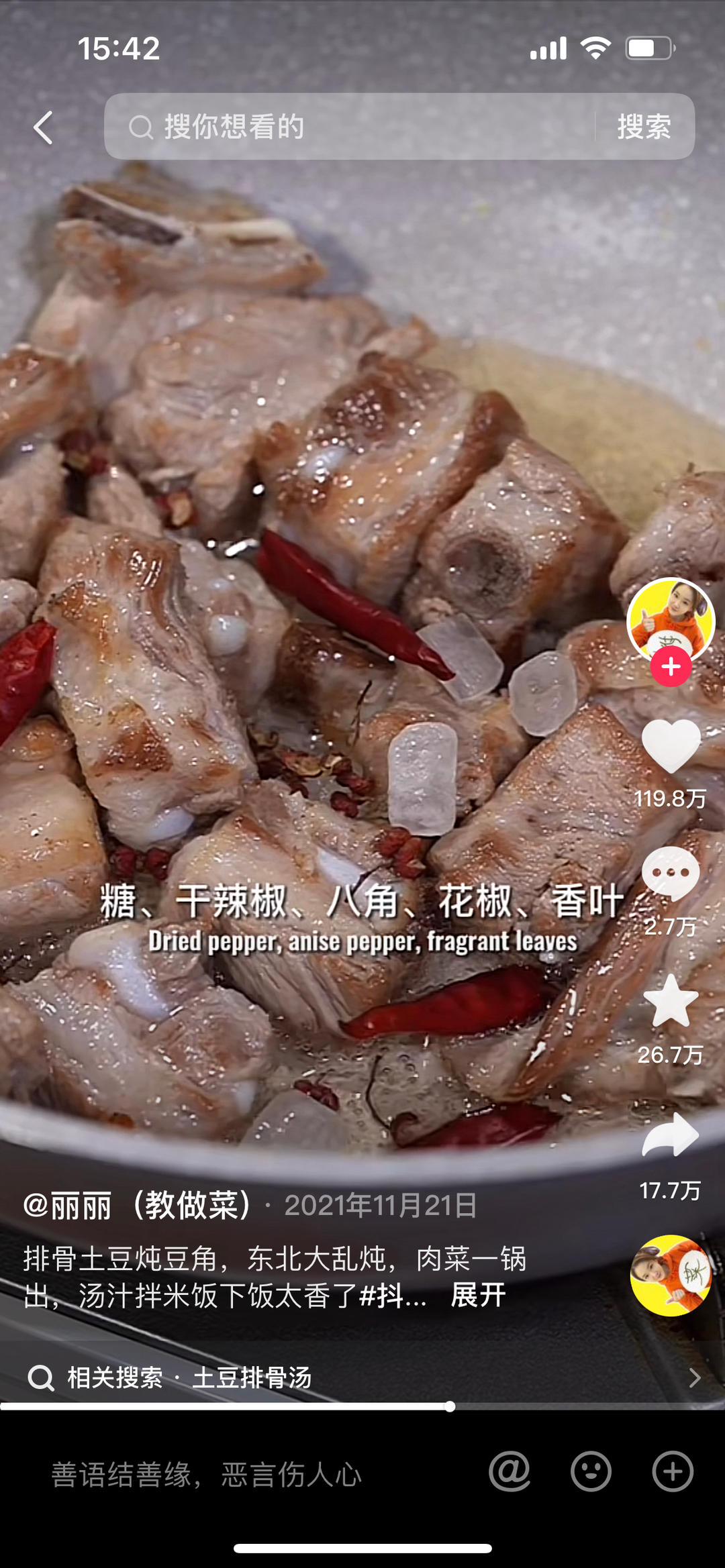Like the video via the heart icon
Viewport: 725px width, 1568px height.
(x=671, y=745)
